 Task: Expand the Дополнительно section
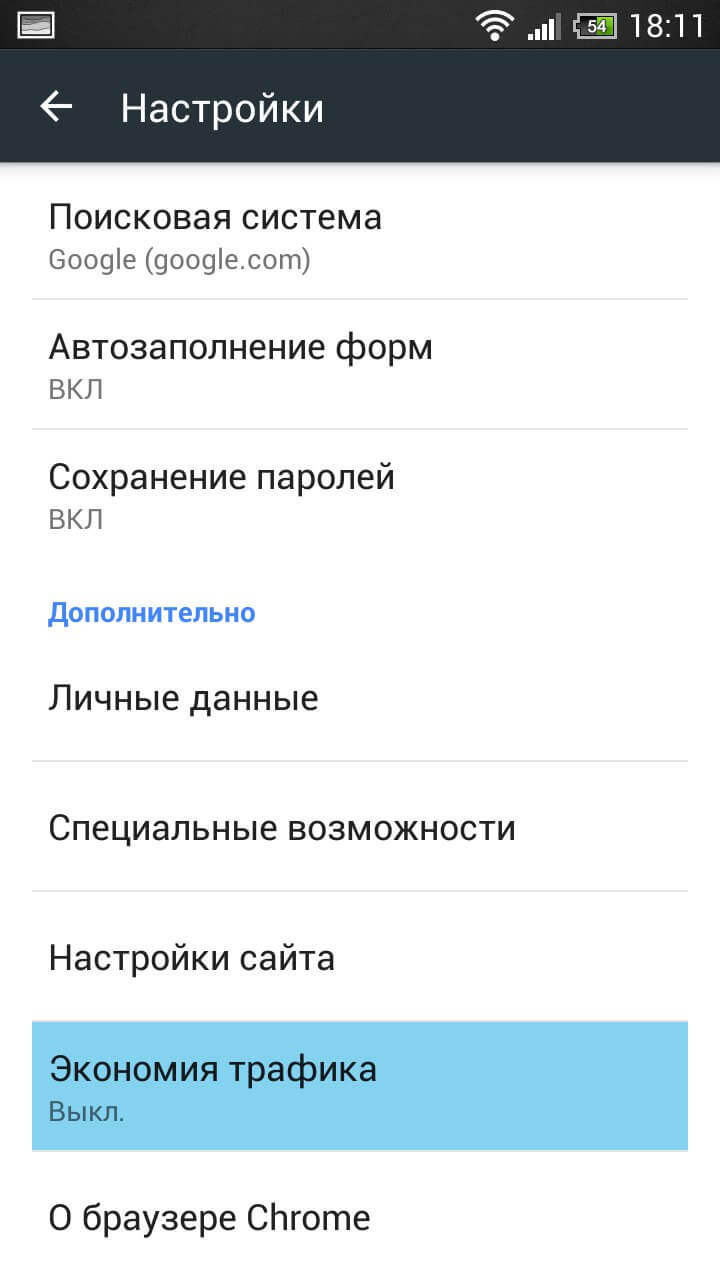tap(151, 612)
